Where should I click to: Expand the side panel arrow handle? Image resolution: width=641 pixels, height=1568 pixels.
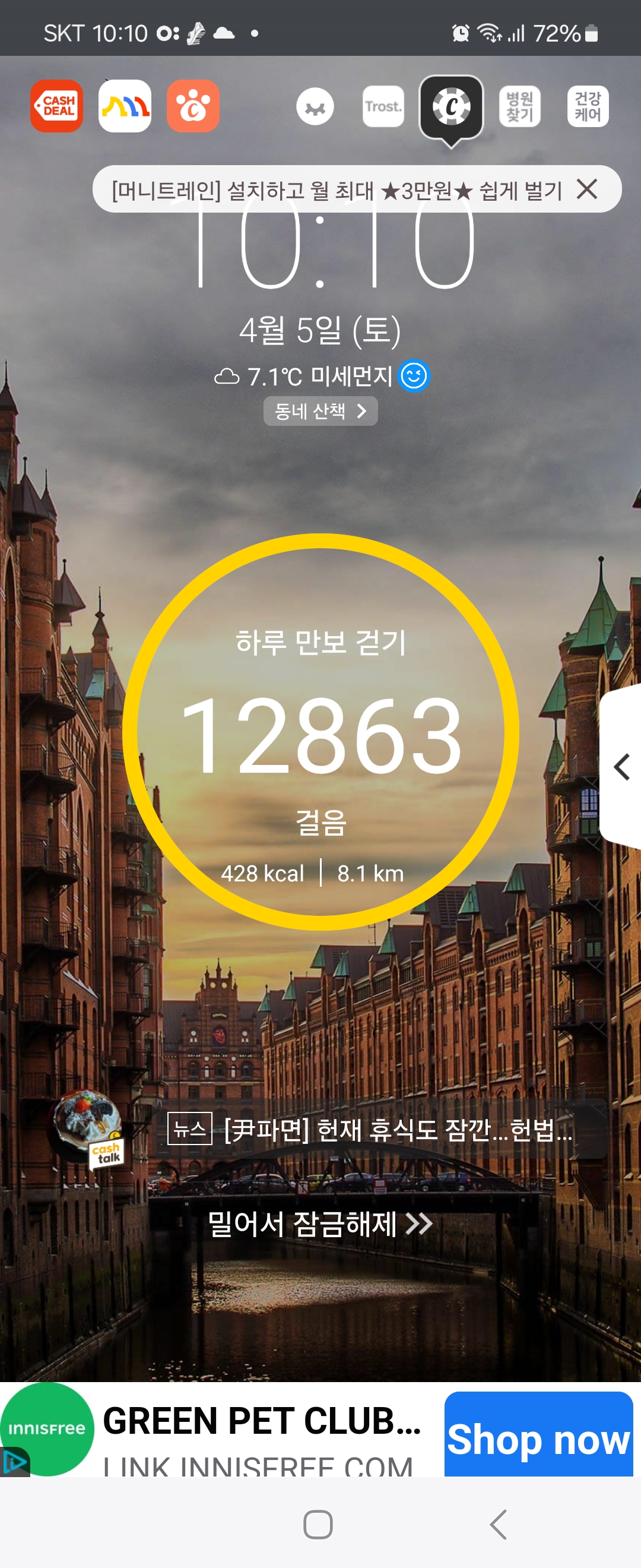pyautogui.click(x=621, y=767)
